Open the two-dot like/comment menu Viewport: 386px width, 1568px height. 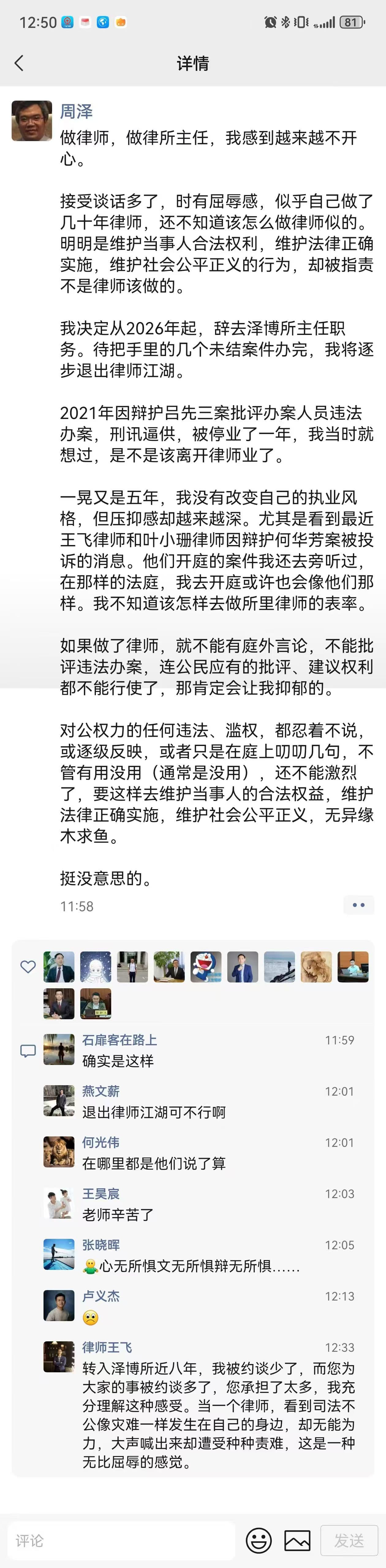pyautogui.click(x=358, y=905)
